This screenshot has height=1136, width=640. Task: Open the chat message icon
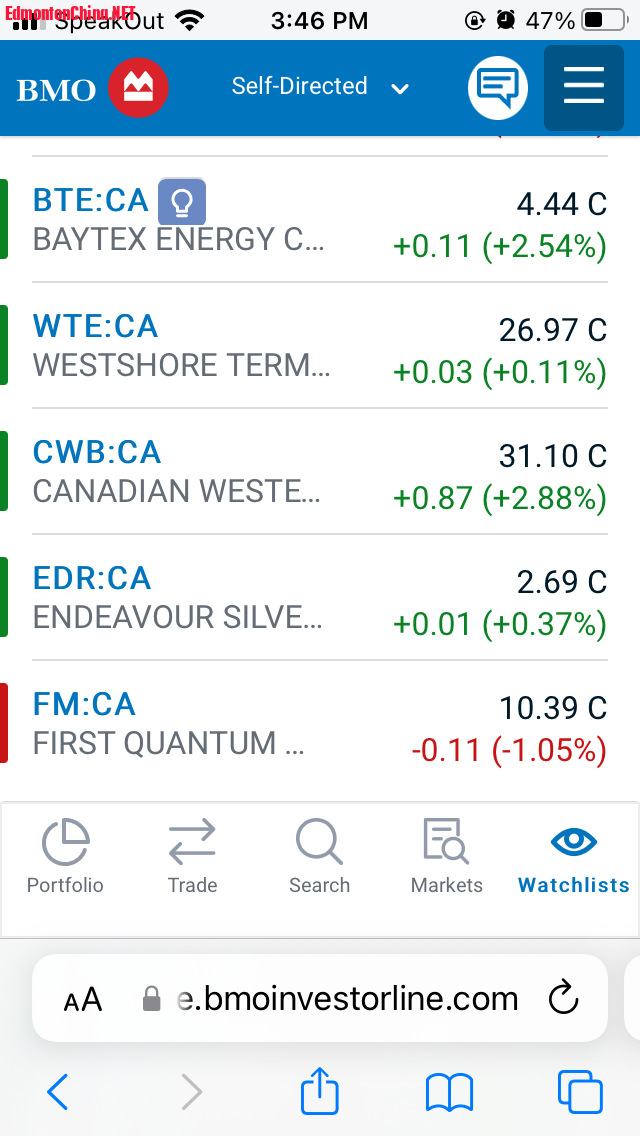[497, 88]
